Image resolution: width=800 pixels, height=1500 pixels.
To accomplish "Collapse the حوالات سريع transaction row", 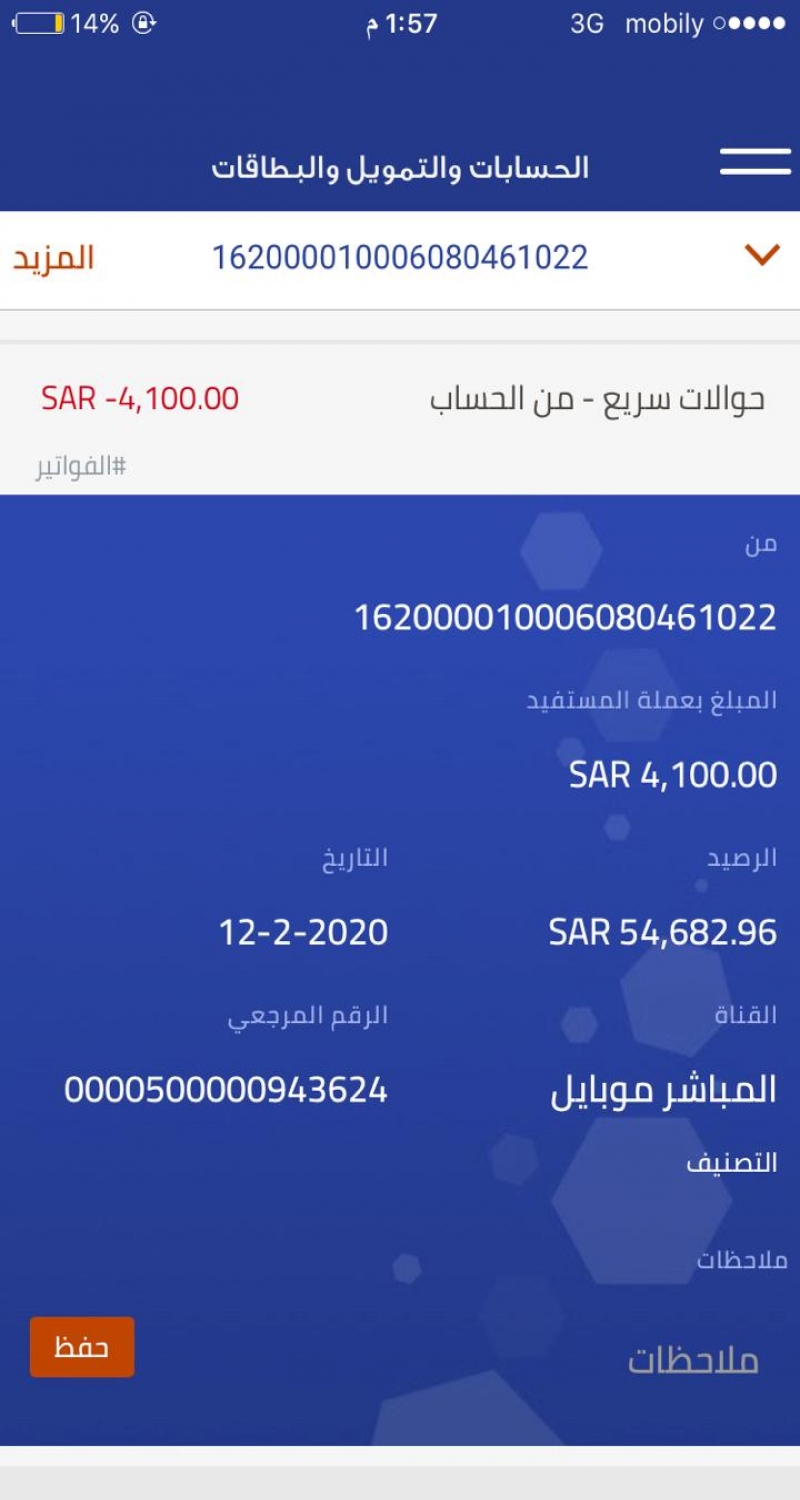I will coord(400,420).
